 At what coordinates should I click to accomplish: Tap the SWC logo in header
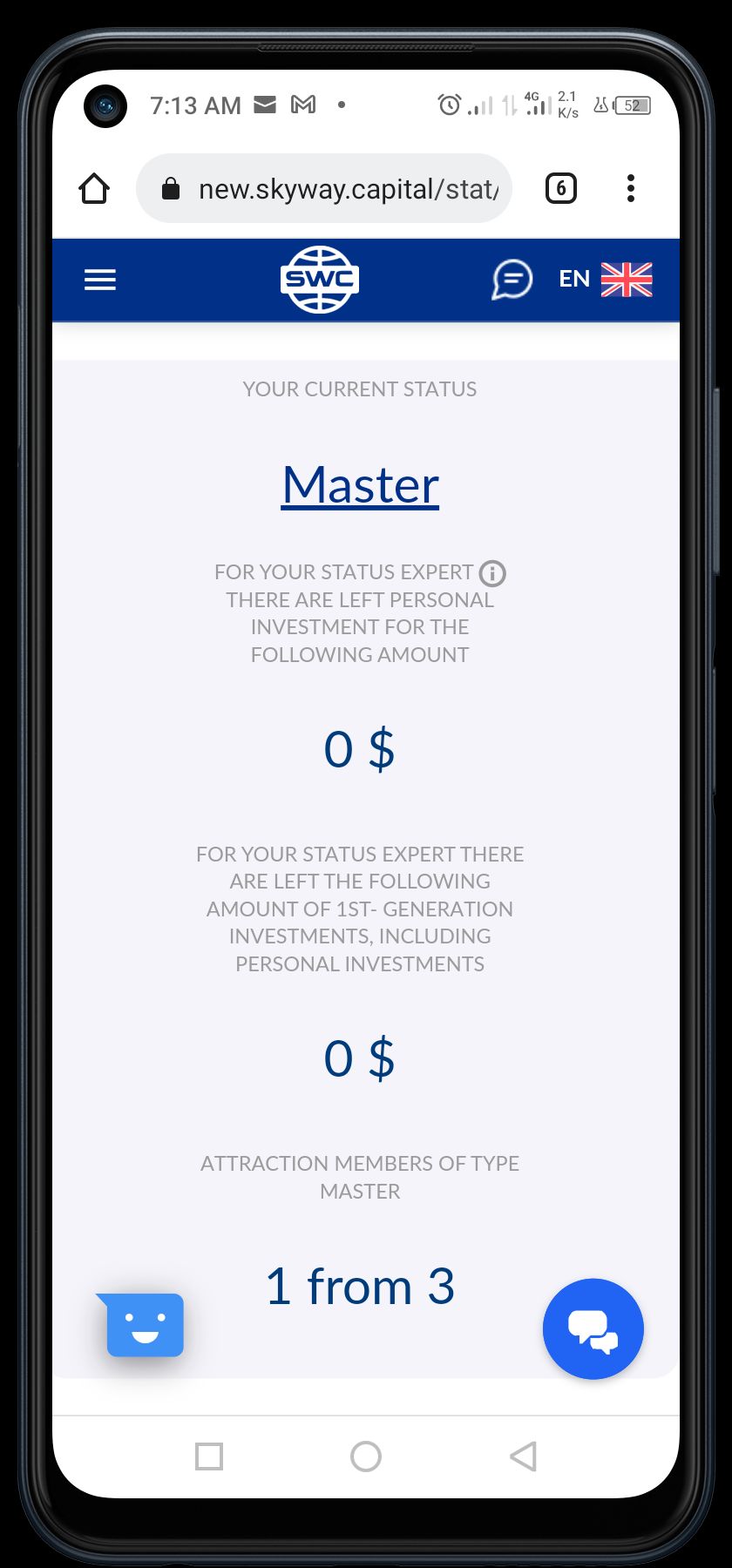click(320, 280)
